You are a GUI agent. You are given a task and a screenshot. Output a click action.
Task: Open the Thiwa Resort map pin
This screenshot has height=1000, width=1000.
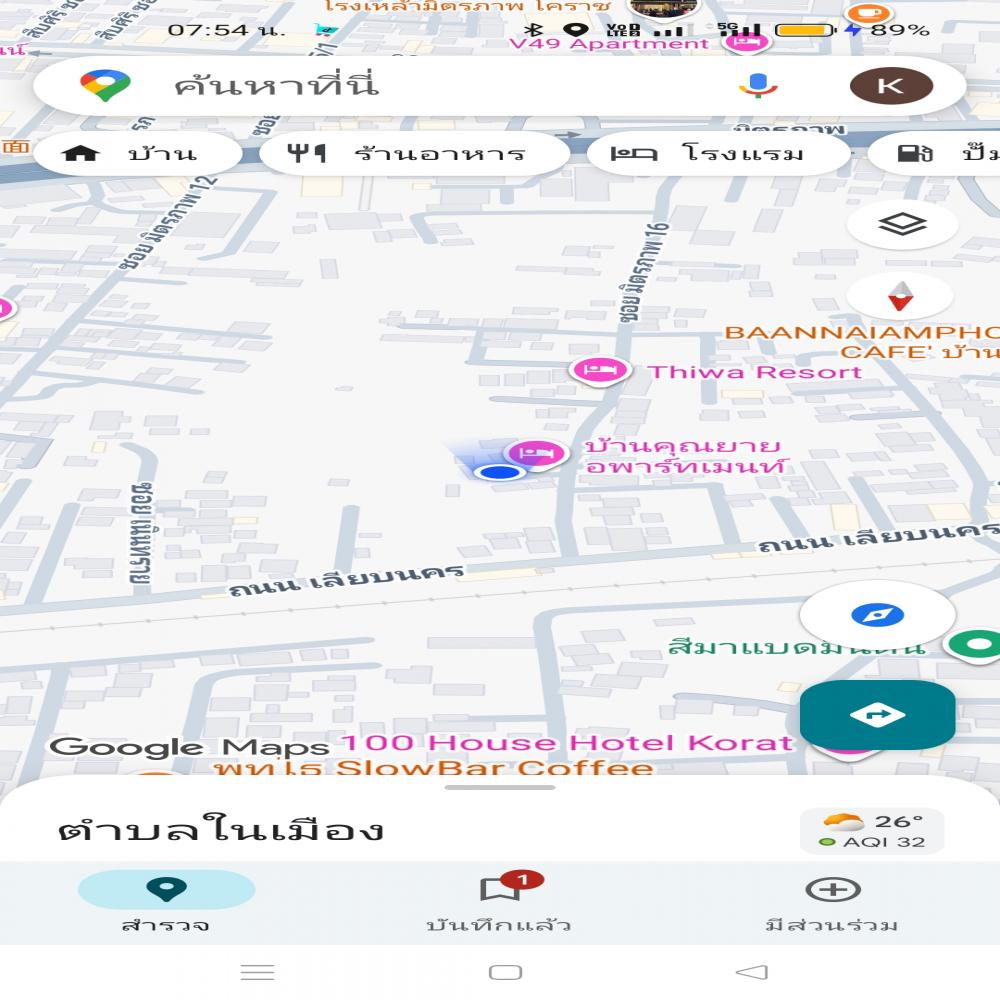599,371
